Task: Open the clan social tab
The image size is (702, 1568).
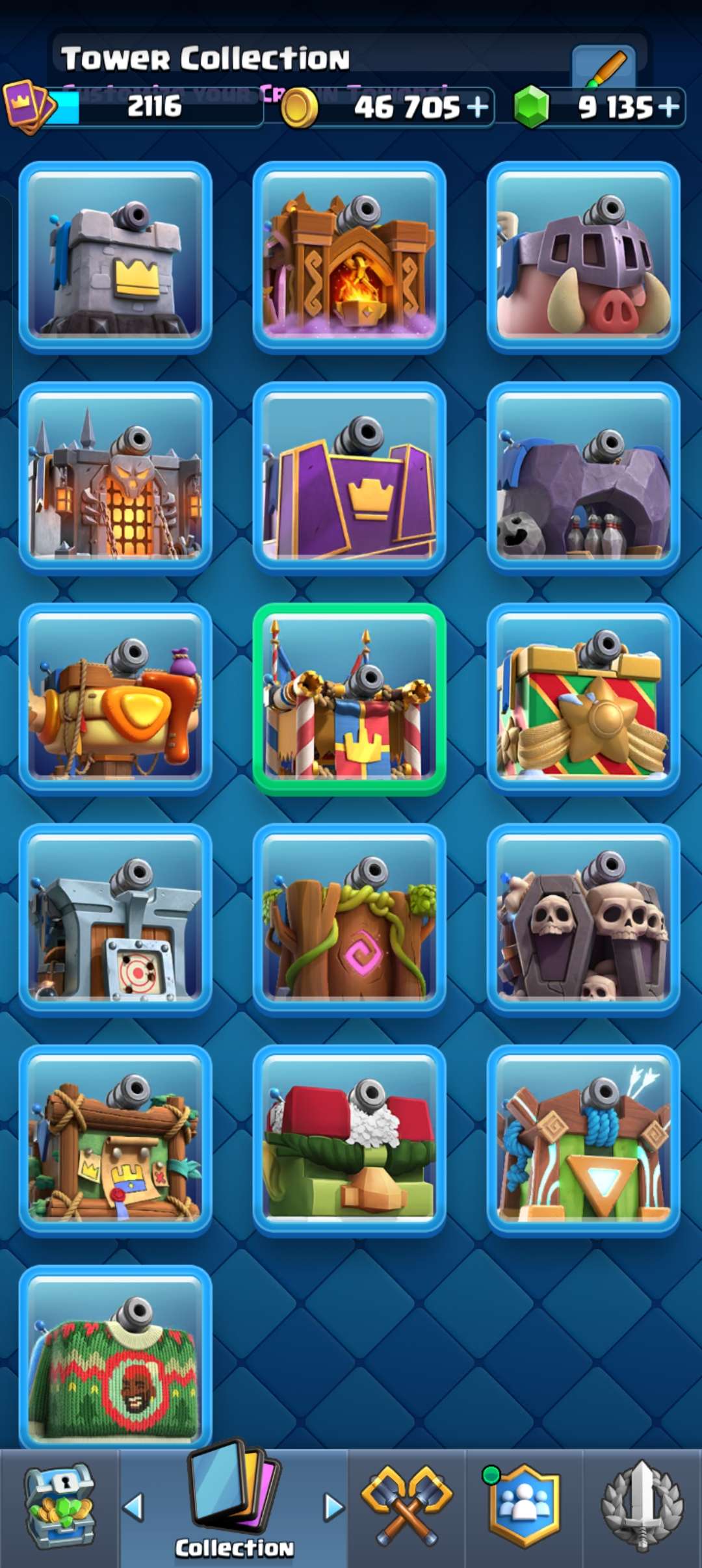Action: pos(524,1508)
